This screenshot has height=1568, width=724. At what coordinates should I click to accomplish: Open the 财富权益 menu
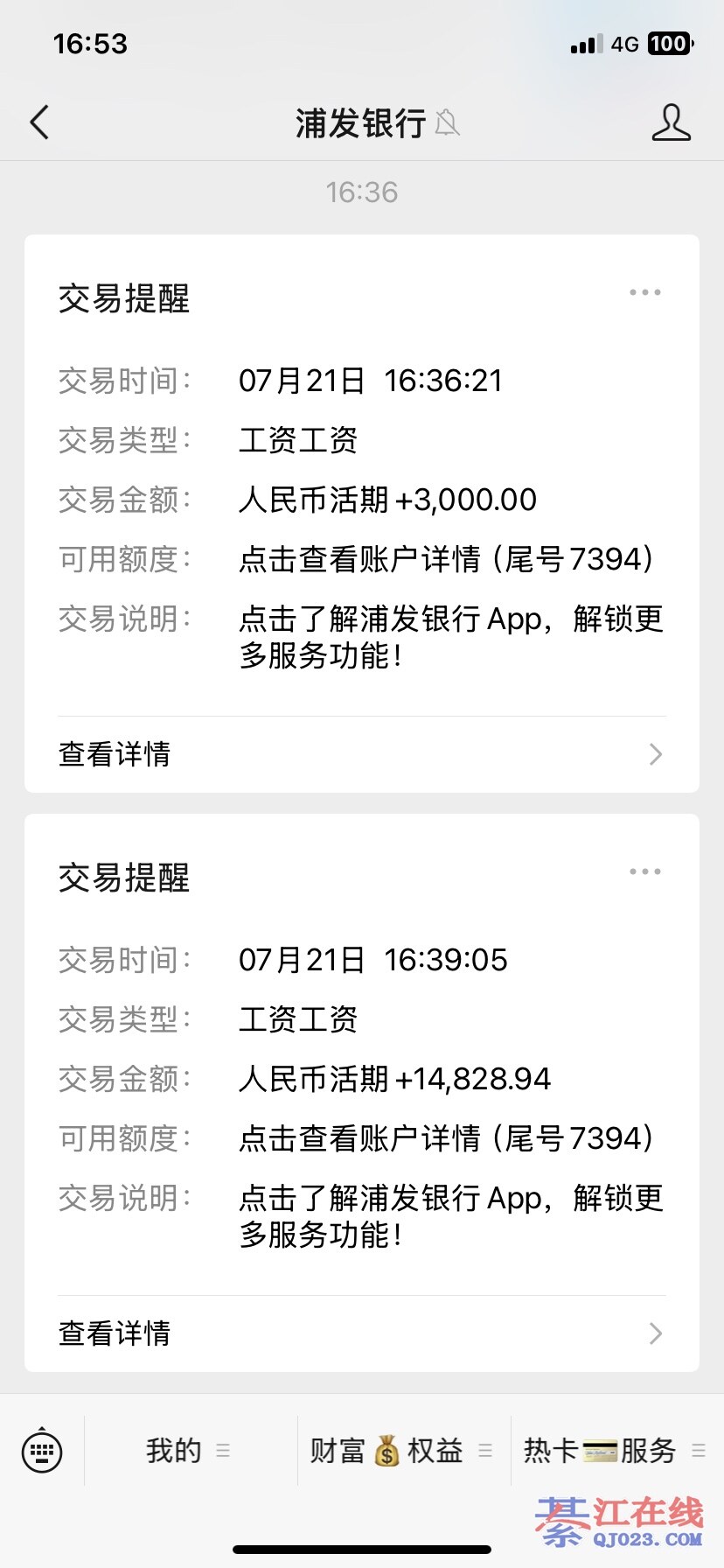pyautogui.click(x=402, y=1451)
